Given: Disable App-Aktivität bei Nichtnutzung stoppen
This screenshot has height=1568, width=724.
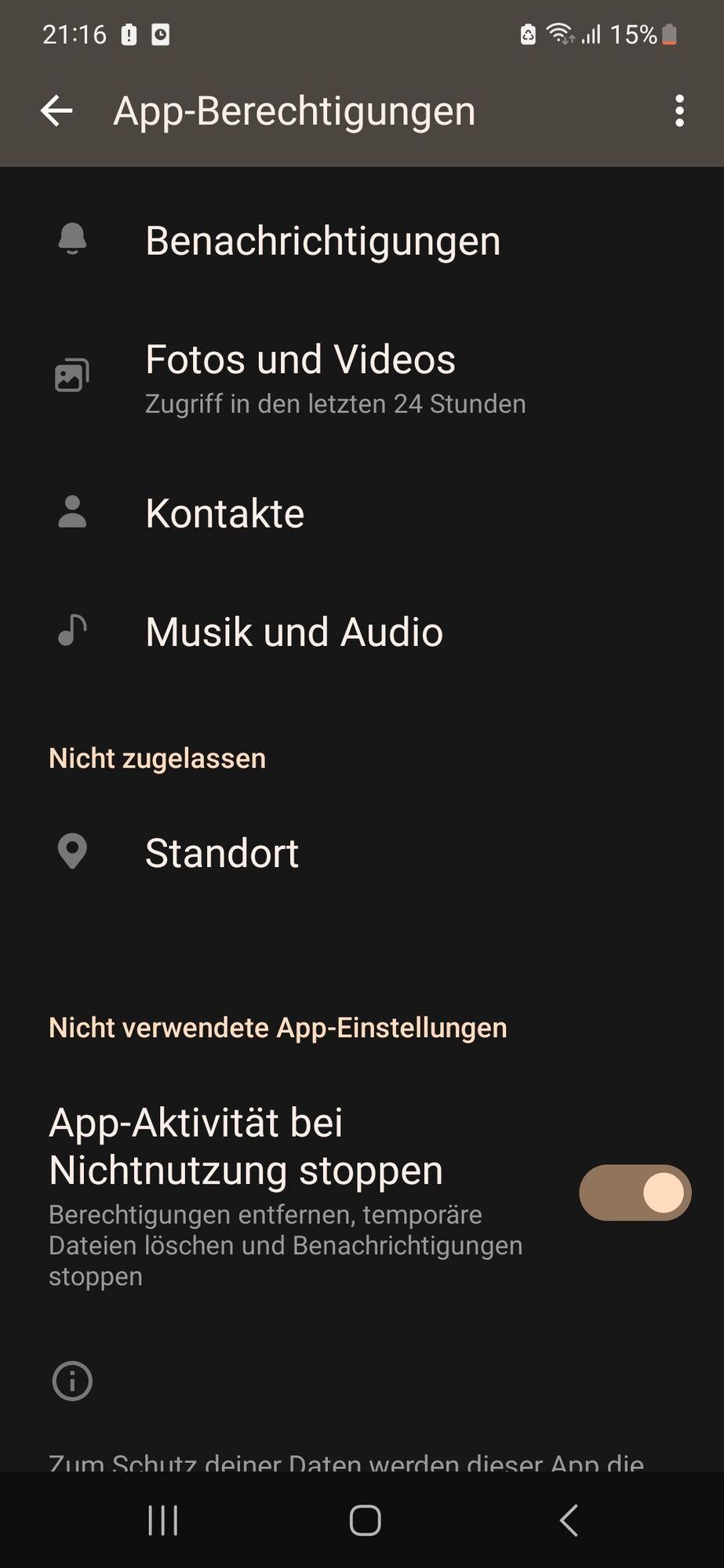Looking at the screenshot, I should 635,1192.
